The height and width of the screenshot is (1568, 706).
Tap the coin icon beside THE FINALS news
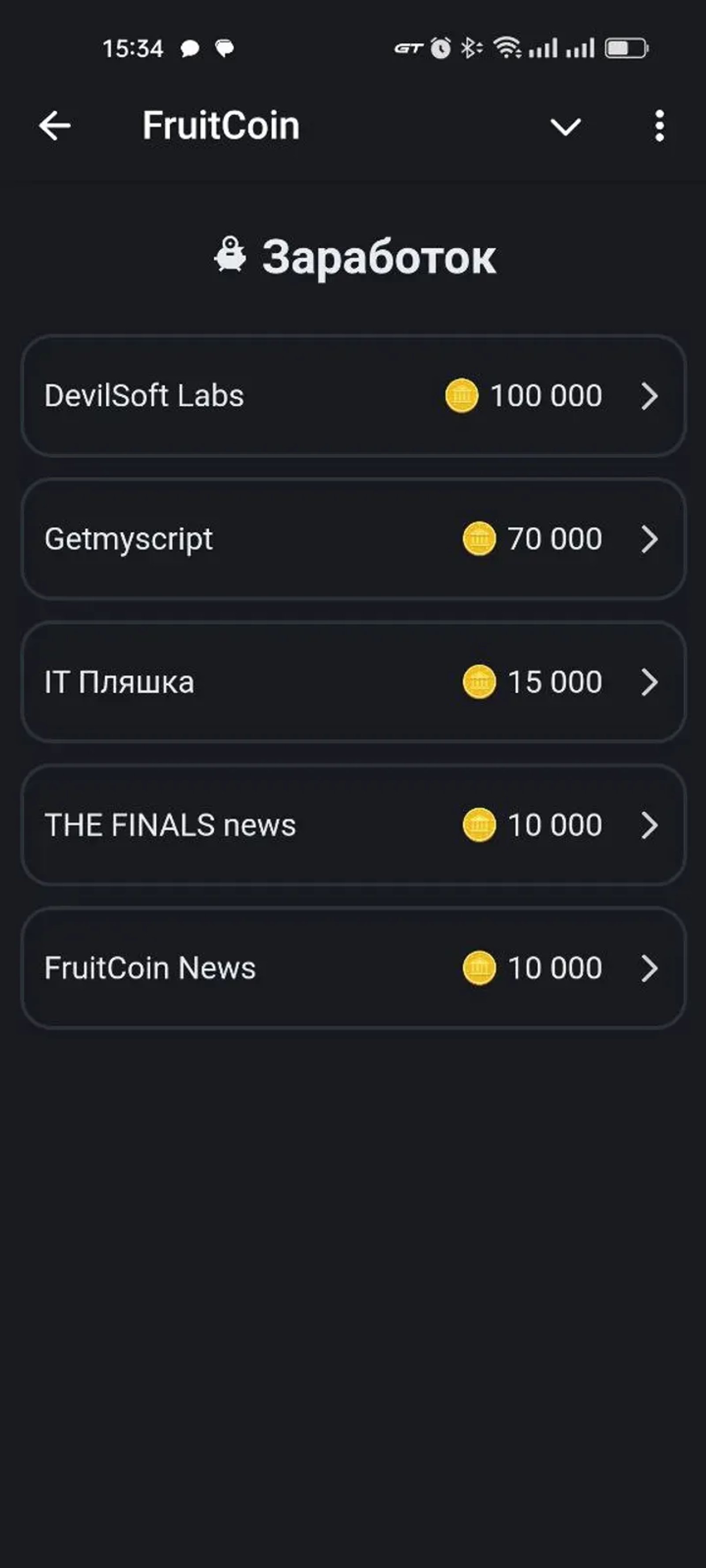tap(481, 825)
